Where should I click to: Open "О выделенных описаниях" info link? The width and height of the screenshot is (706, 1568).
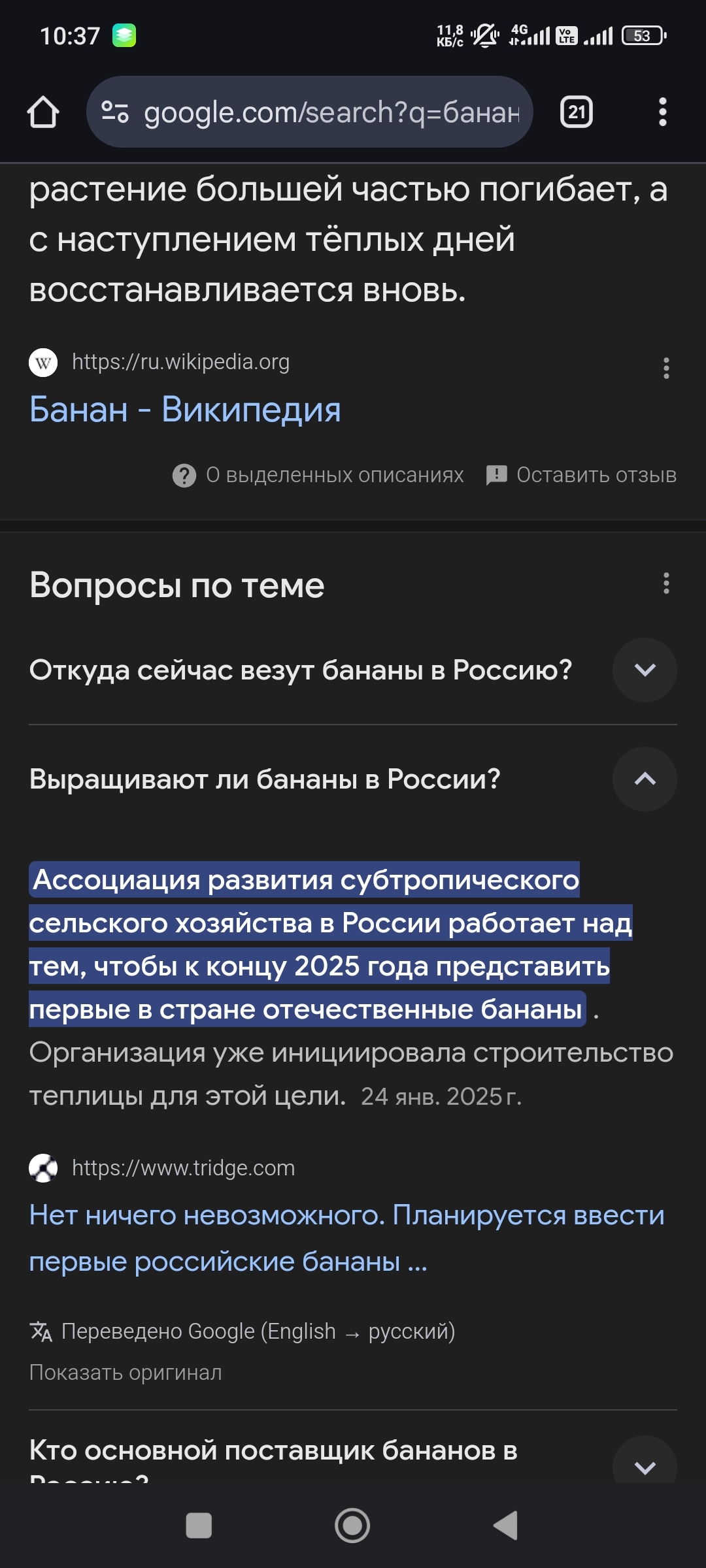pyautogui.click(x=319, y=475)
